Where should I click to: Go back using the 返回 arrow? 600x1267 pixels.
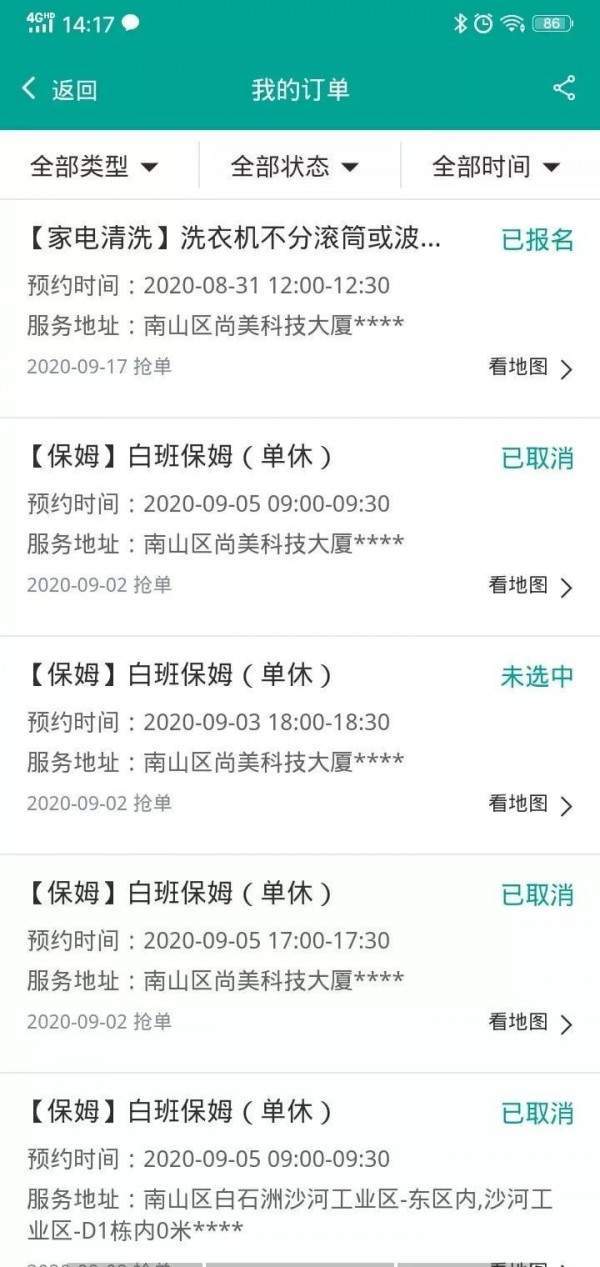(x=58, y=89)
